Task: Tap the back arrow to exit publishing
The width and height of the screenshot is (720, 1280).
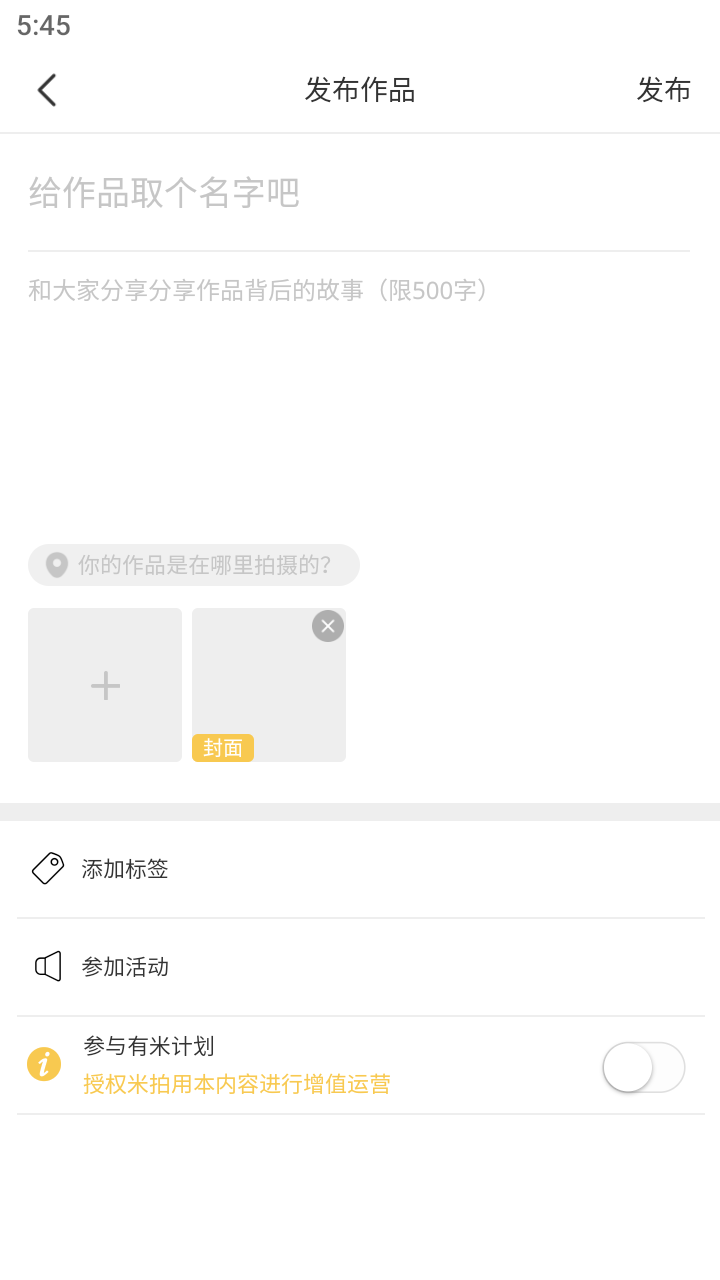Action: coord(46,89)
